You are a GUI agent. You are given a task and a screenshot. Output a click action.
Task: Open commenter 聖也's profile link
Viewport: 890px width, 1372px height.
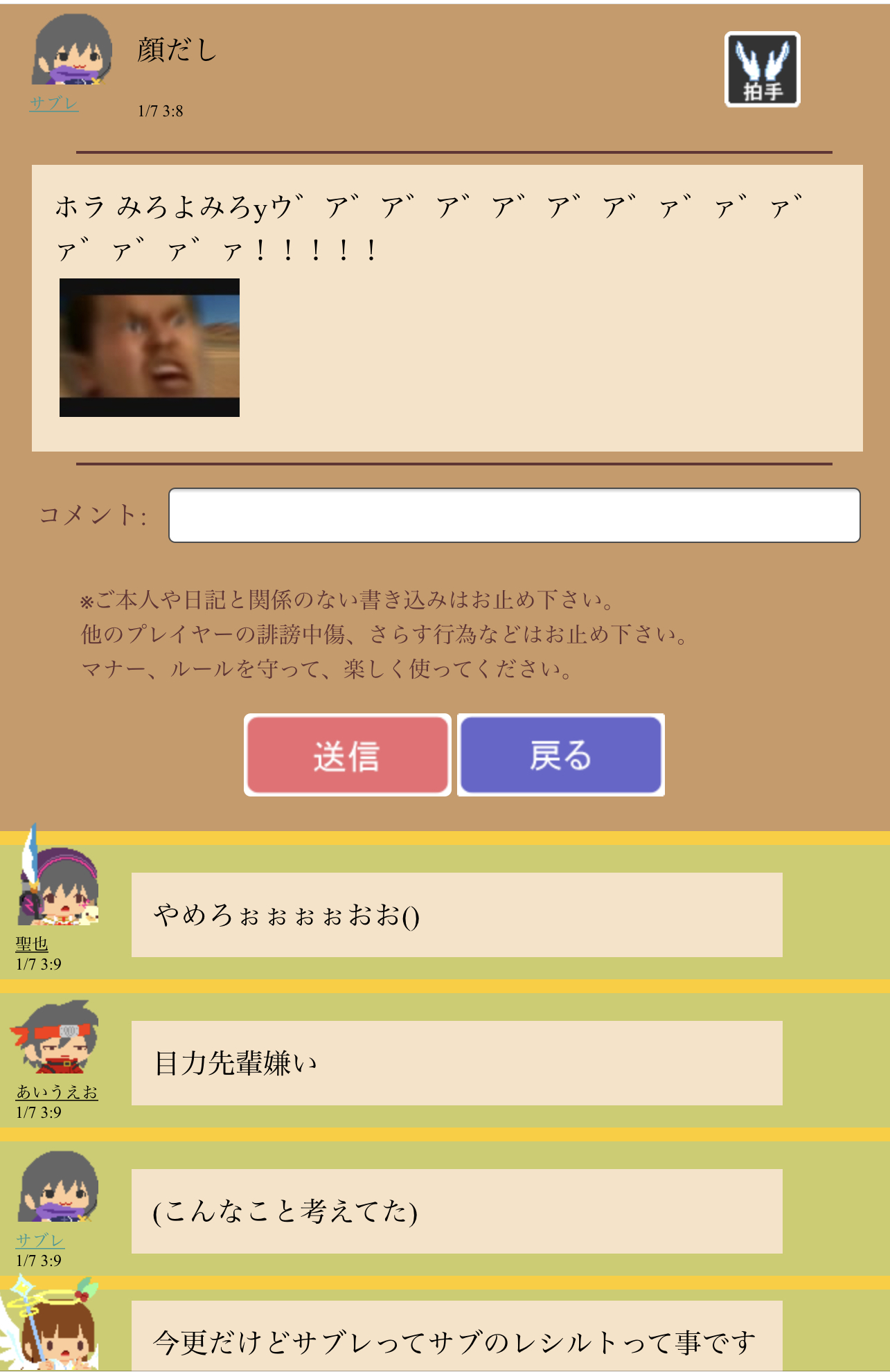[x=32, y=944]
